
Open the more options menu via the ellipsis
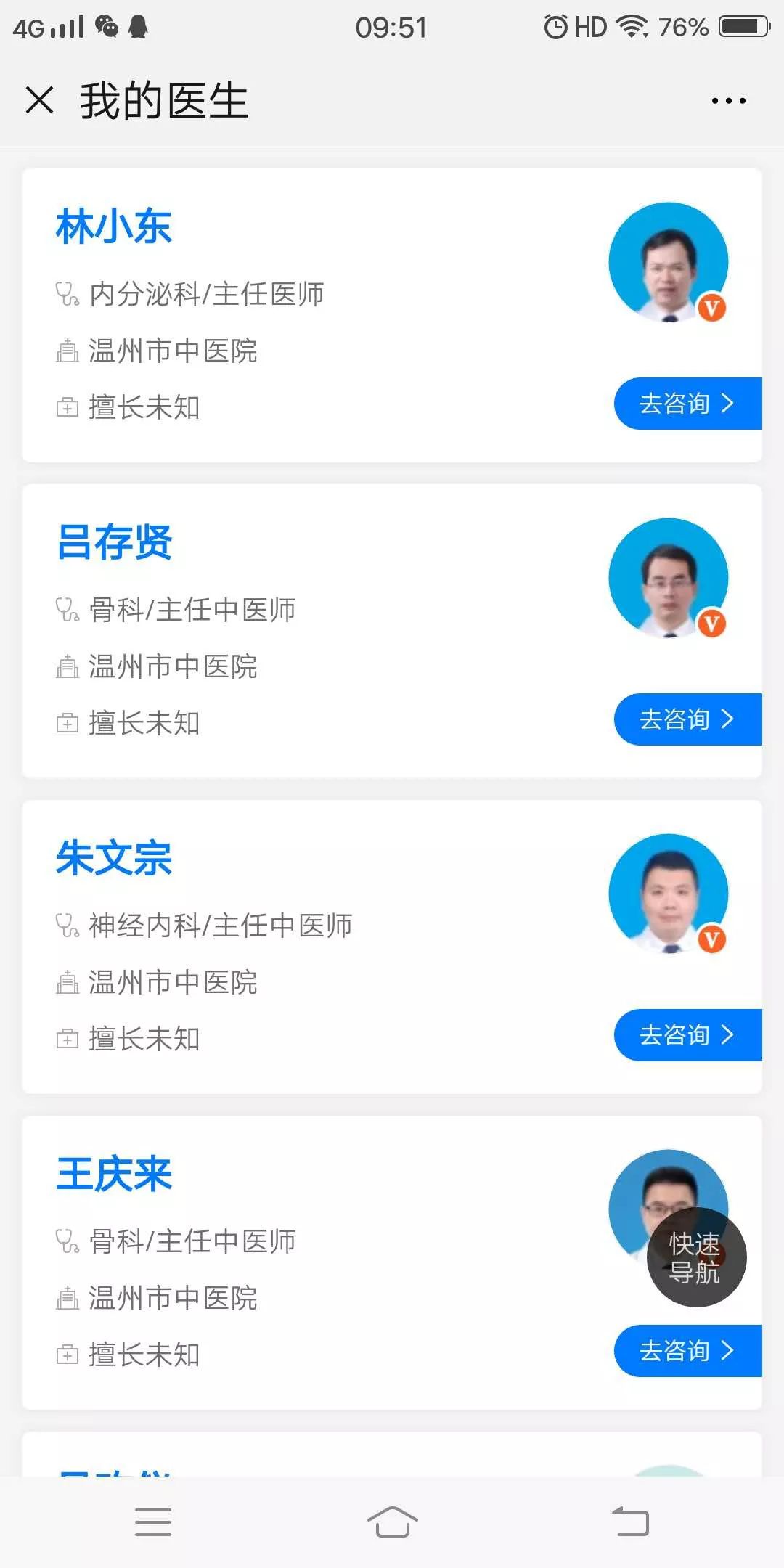[x=729, y=100]
